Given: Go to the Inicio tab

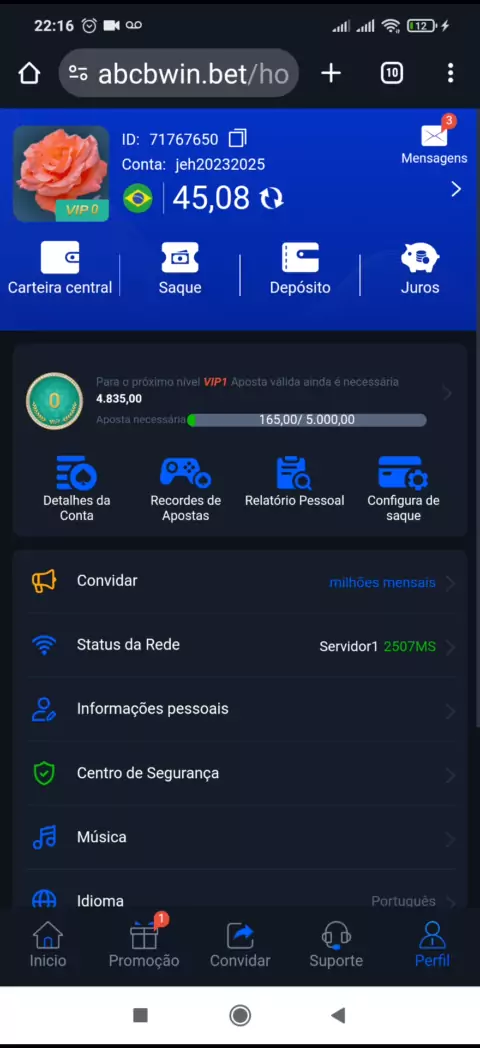Looking at the screenshot, I should [47, 944].
